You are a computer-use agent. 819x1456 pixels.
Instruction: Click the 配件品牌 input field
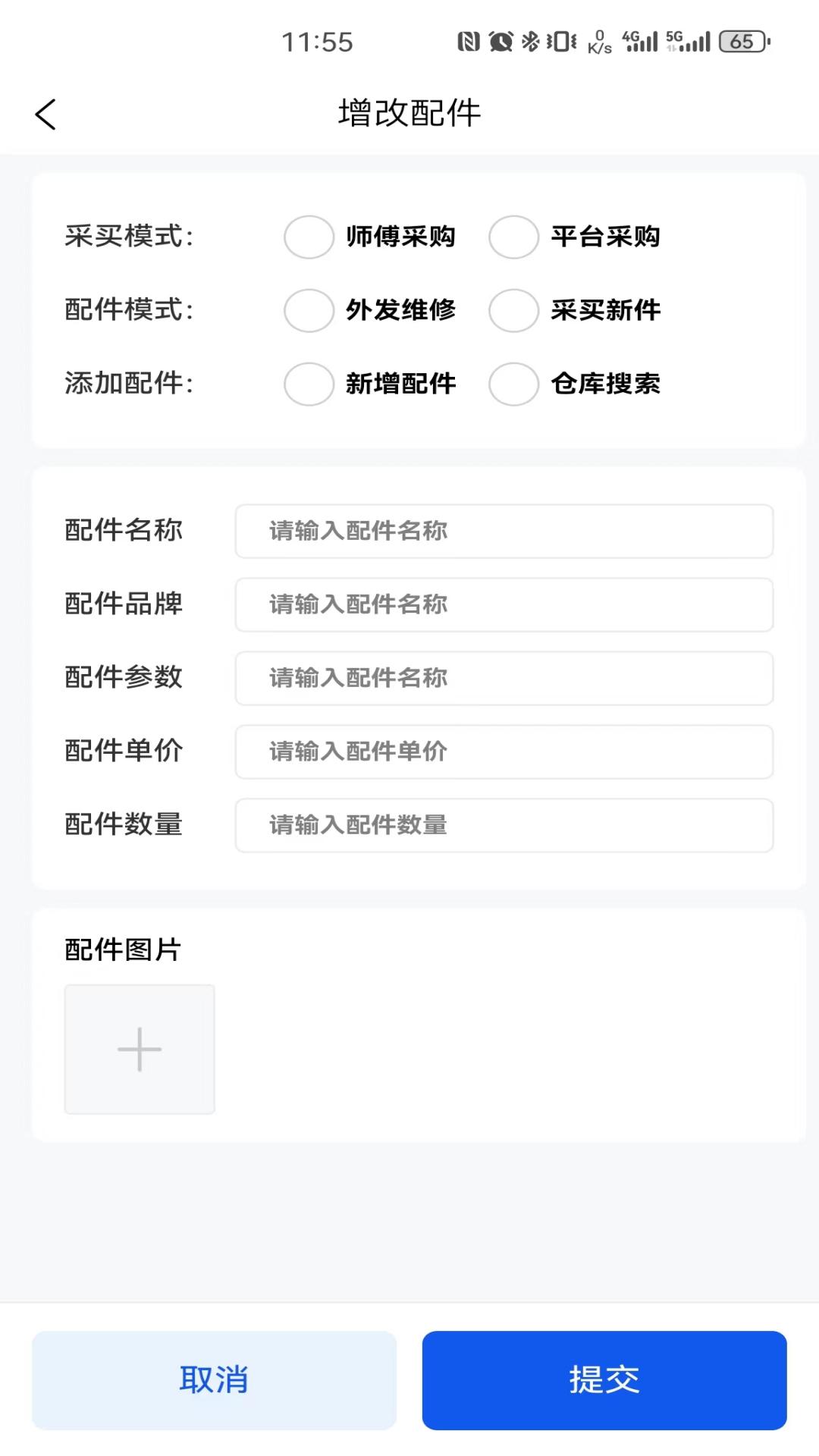pyautogui.click(x=504, y=605)
